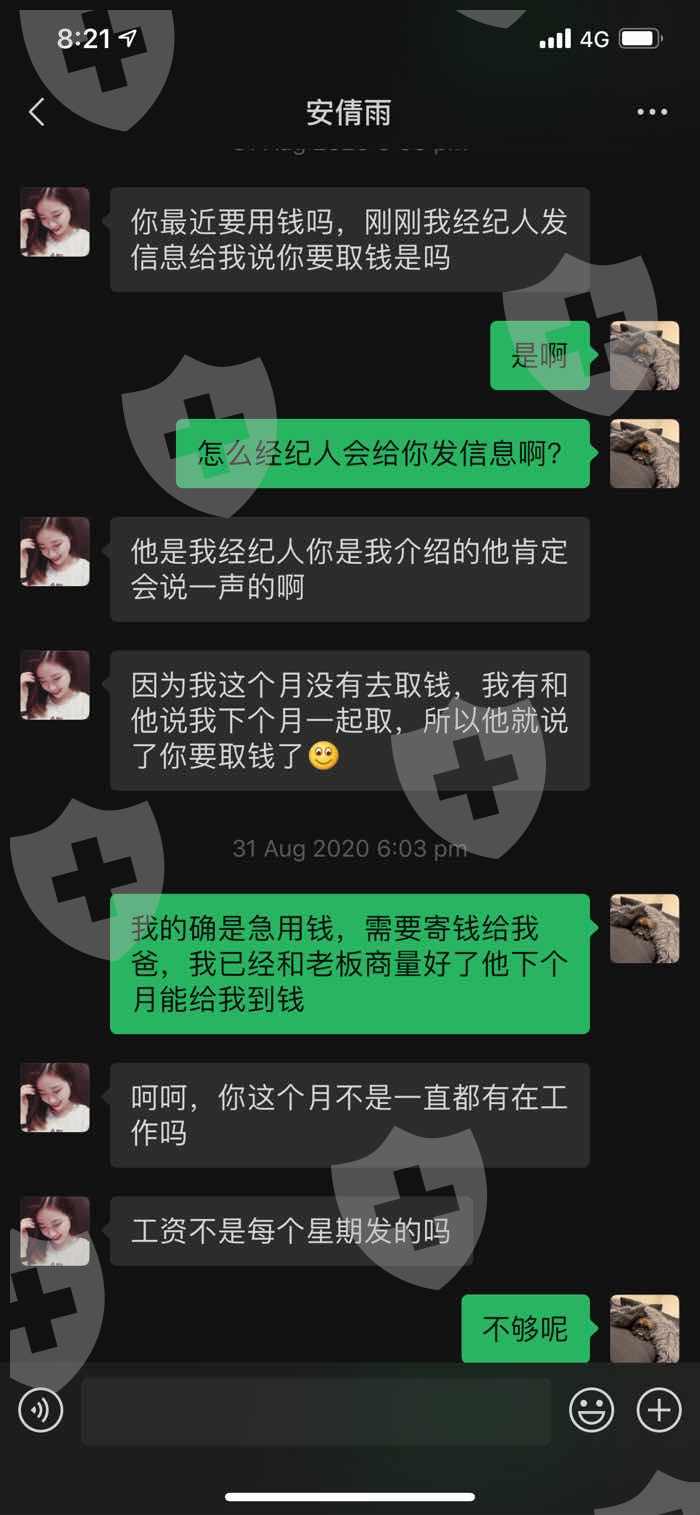700x1515 pixels.
Task: Switch to voice message input
Action: [x=41, y=1411]
